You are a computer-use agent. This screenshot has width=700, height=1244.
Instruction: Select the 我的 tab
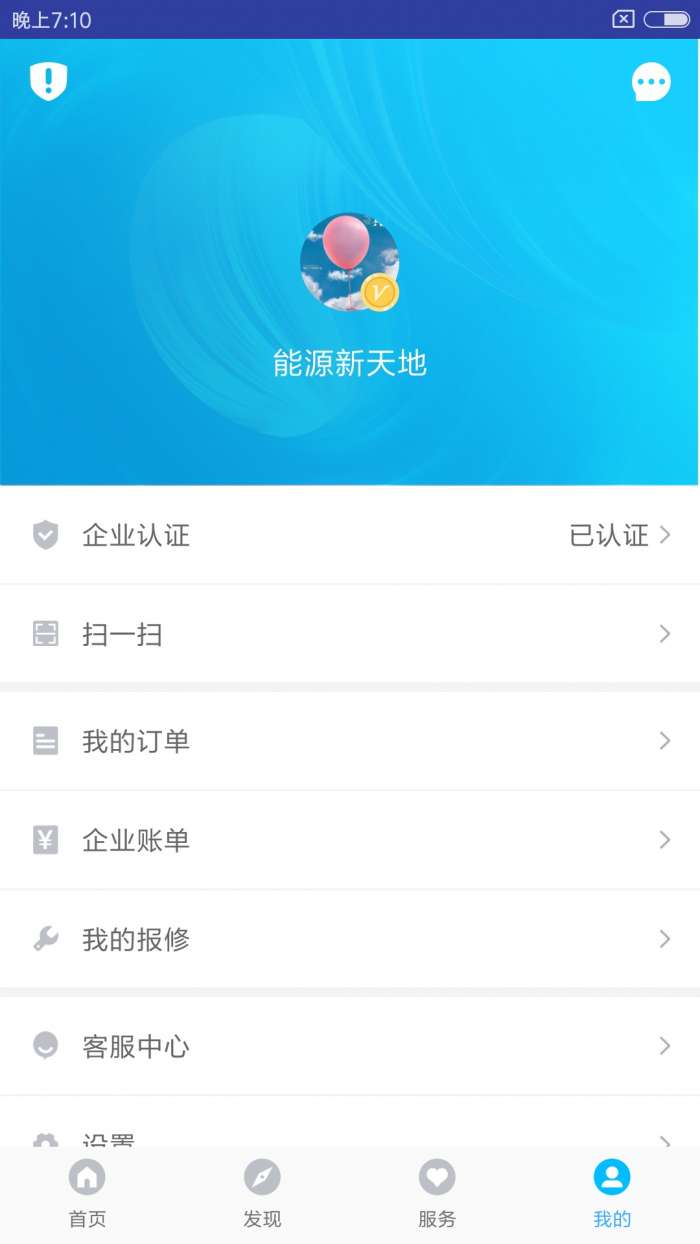(612, 1194)
